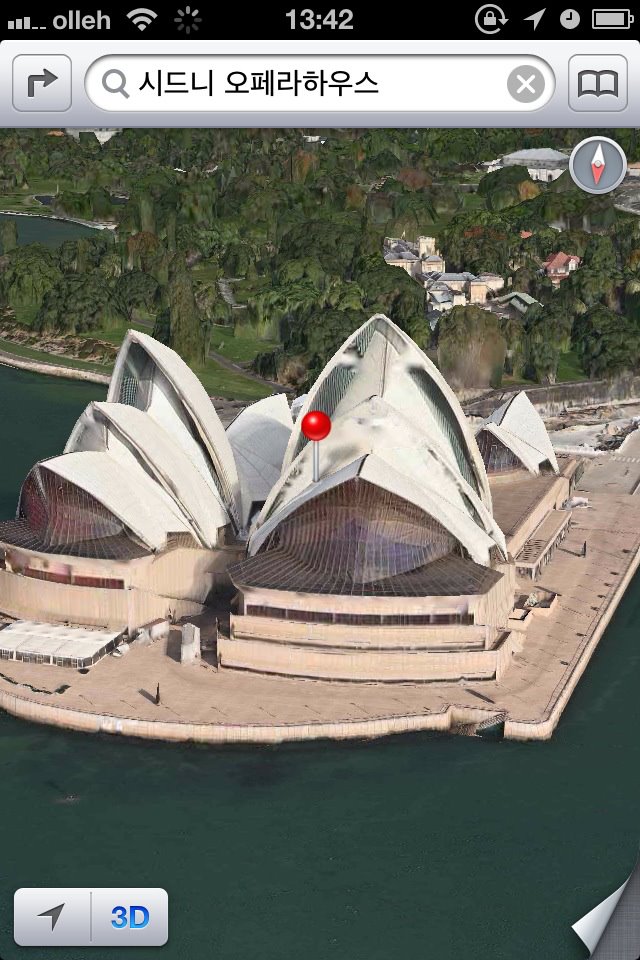Clear the search text

pyautogui.click(x=526, y=84)
